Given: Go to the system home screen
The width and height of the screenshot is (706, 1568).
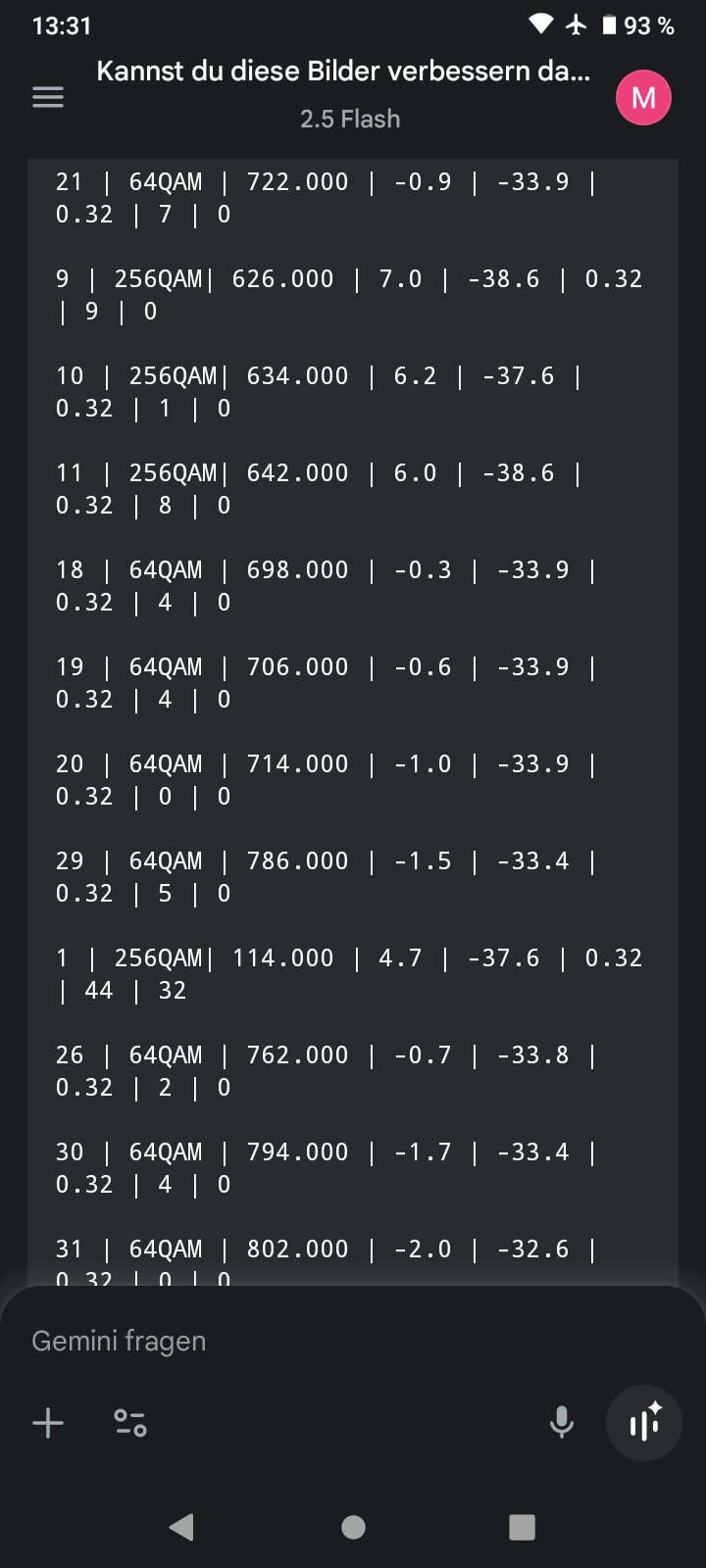Looking at the screenshot, I should (353, 1527).
